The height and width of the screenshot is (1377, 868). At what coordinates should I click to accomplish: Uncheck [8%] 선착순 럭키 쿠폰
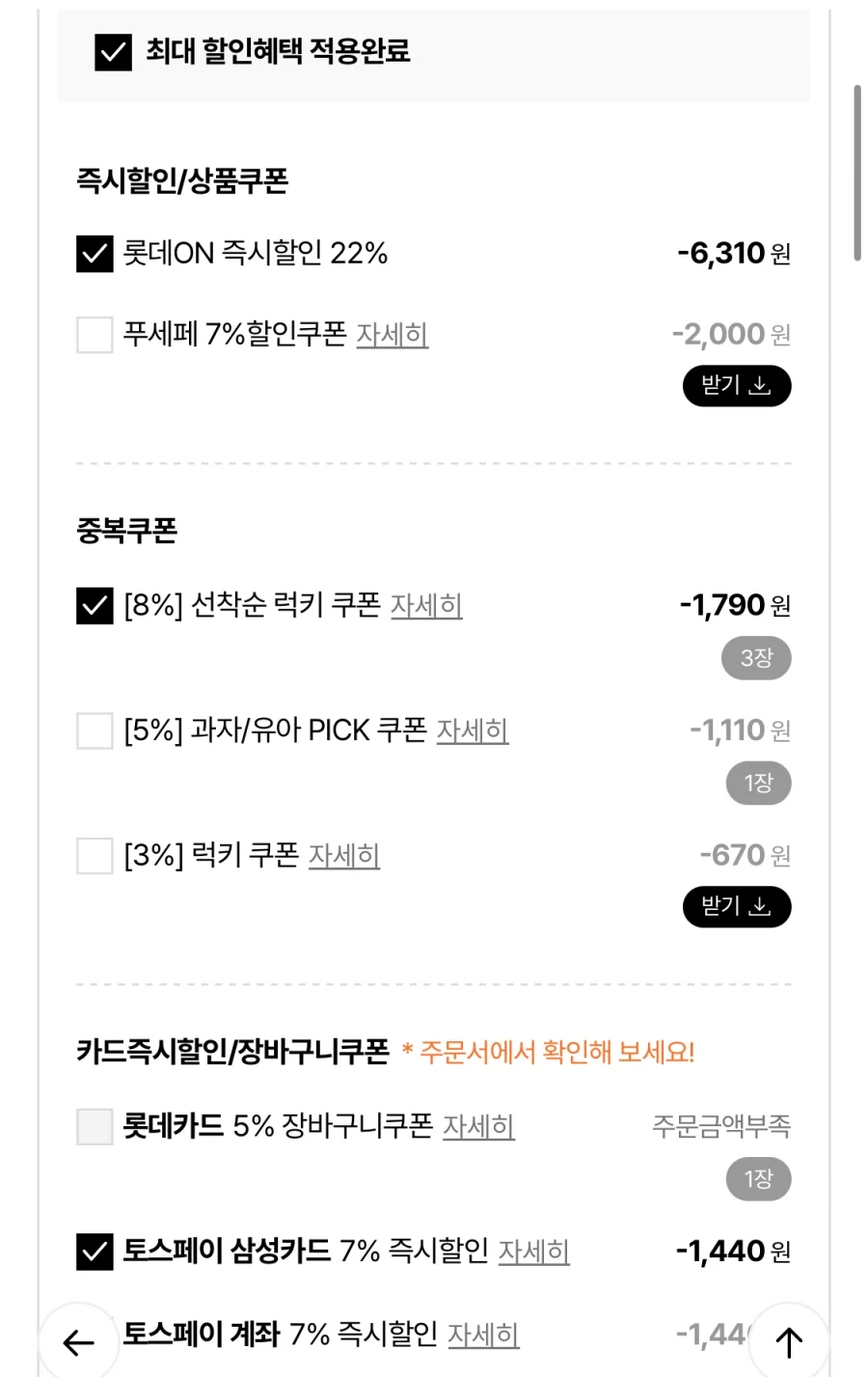(94, 603)
